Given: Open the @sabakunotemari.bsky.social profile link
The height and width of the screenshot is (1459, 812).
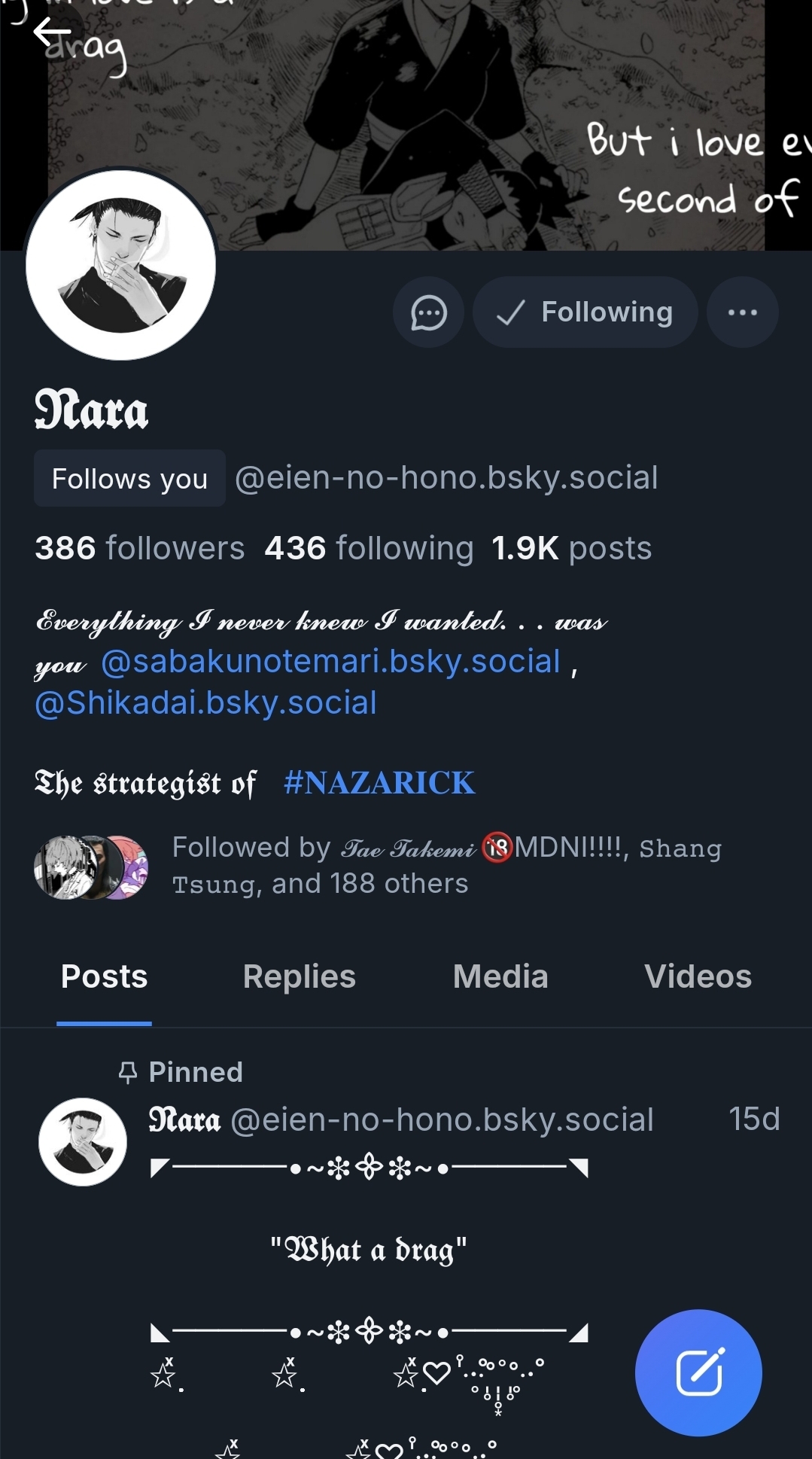Looking at the screenshot, I should 331,662.
